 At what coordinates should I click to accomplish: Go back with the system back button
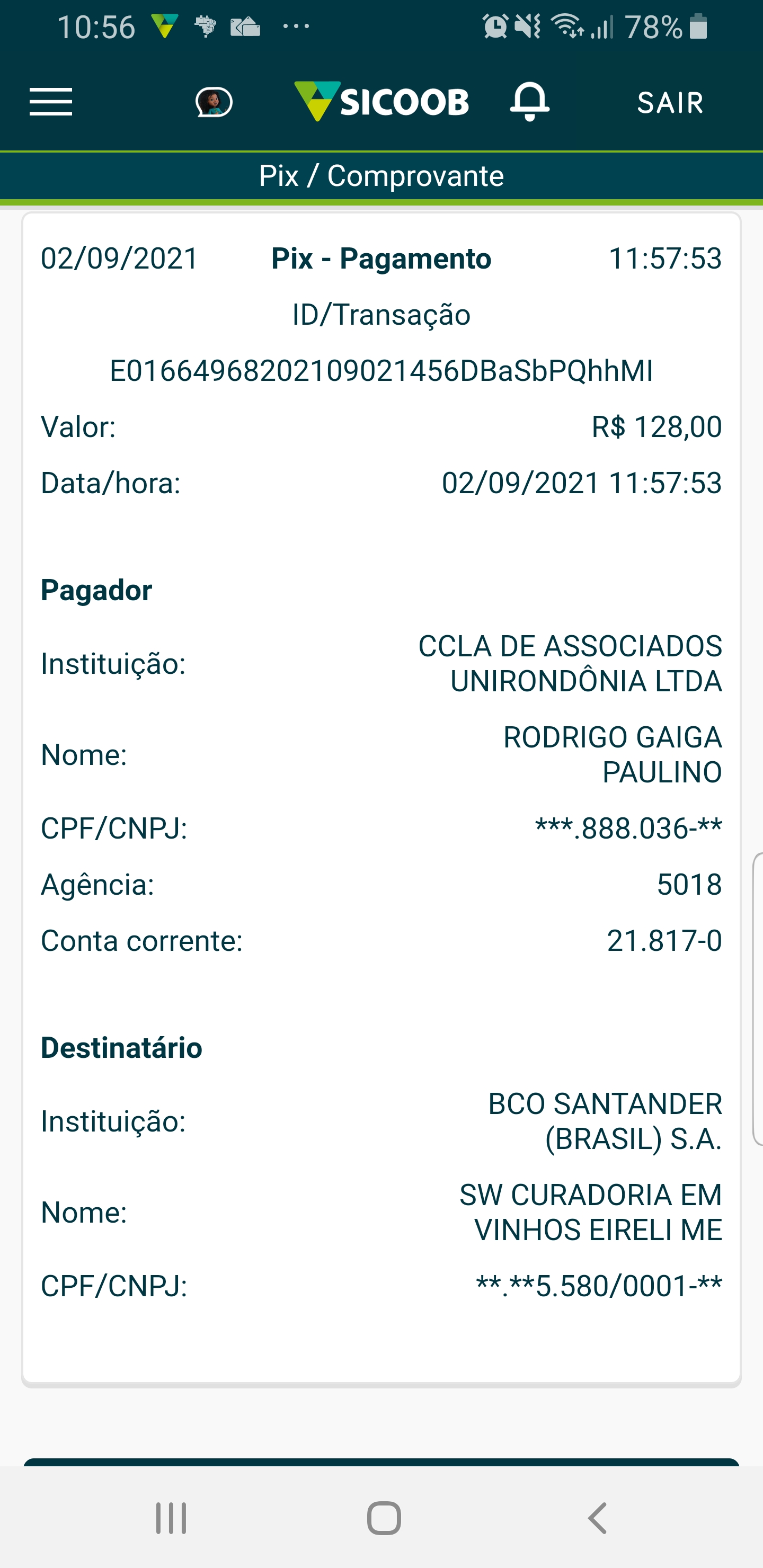(597, 1518)
